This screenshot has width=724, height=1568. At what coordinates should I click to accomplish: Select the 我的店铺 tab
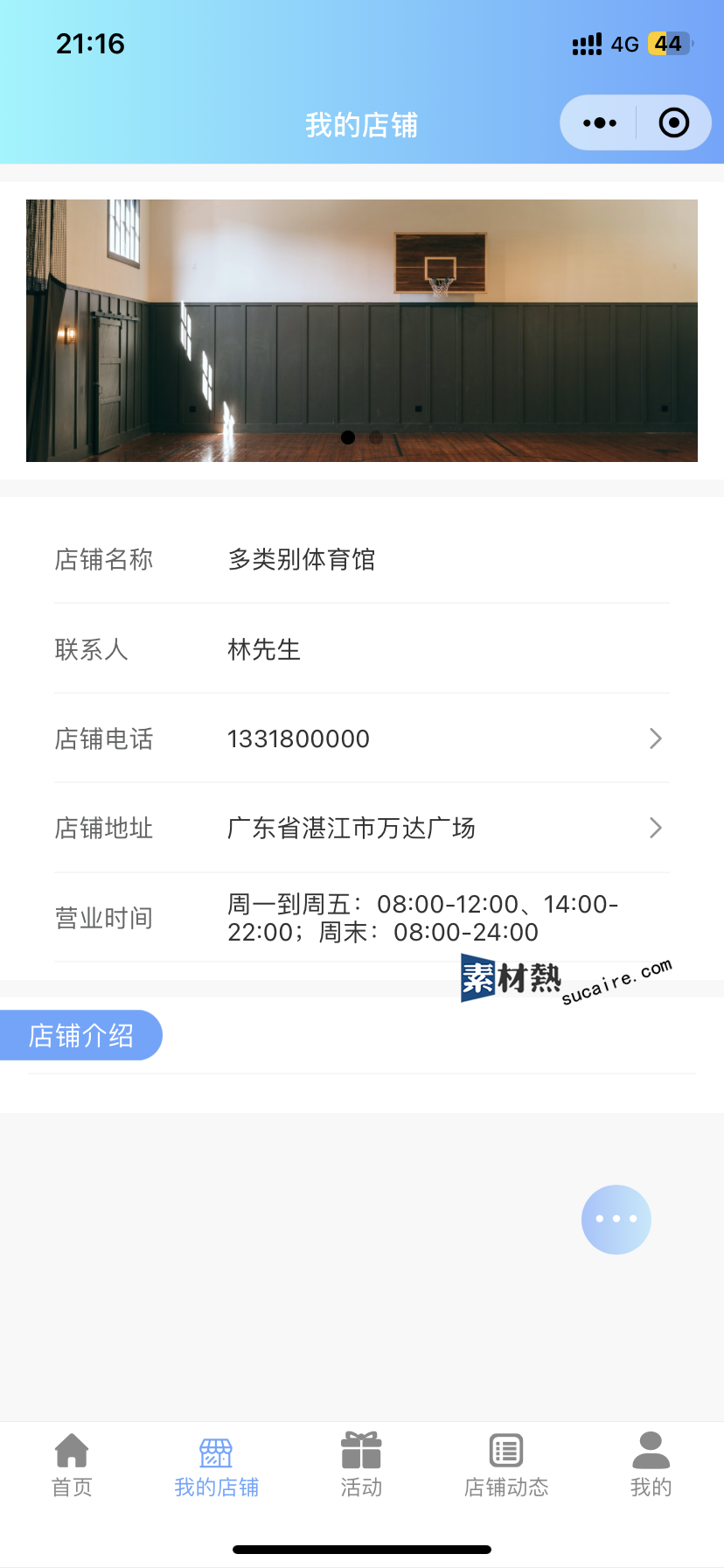click(x=216, y=1466)
